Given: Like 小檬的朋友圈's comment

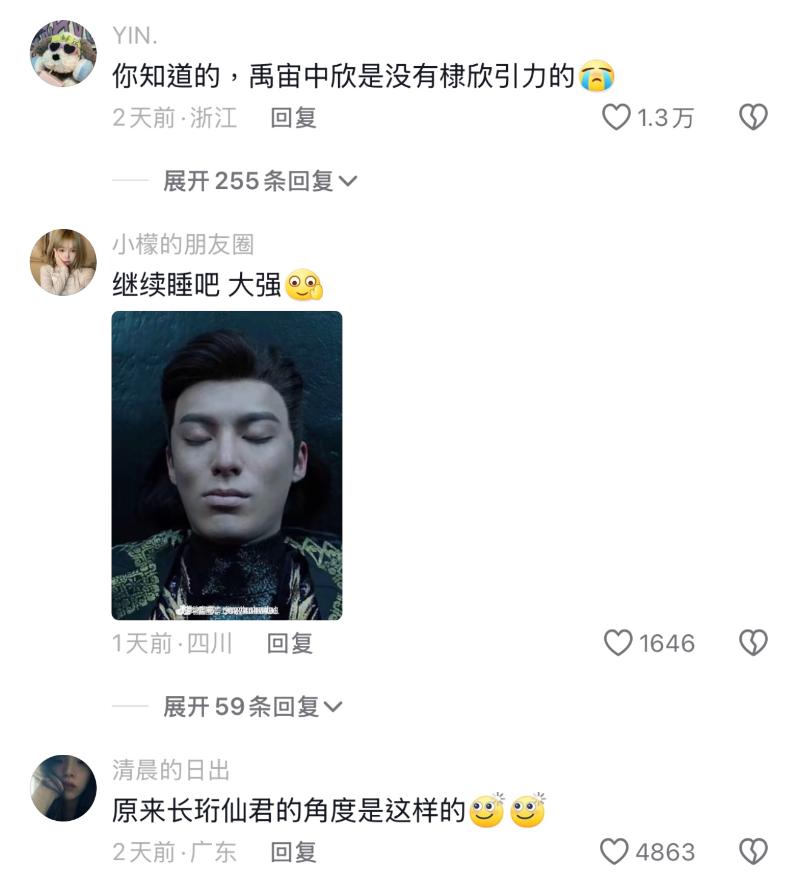Looking at the screenshot, I should (618, 643).
